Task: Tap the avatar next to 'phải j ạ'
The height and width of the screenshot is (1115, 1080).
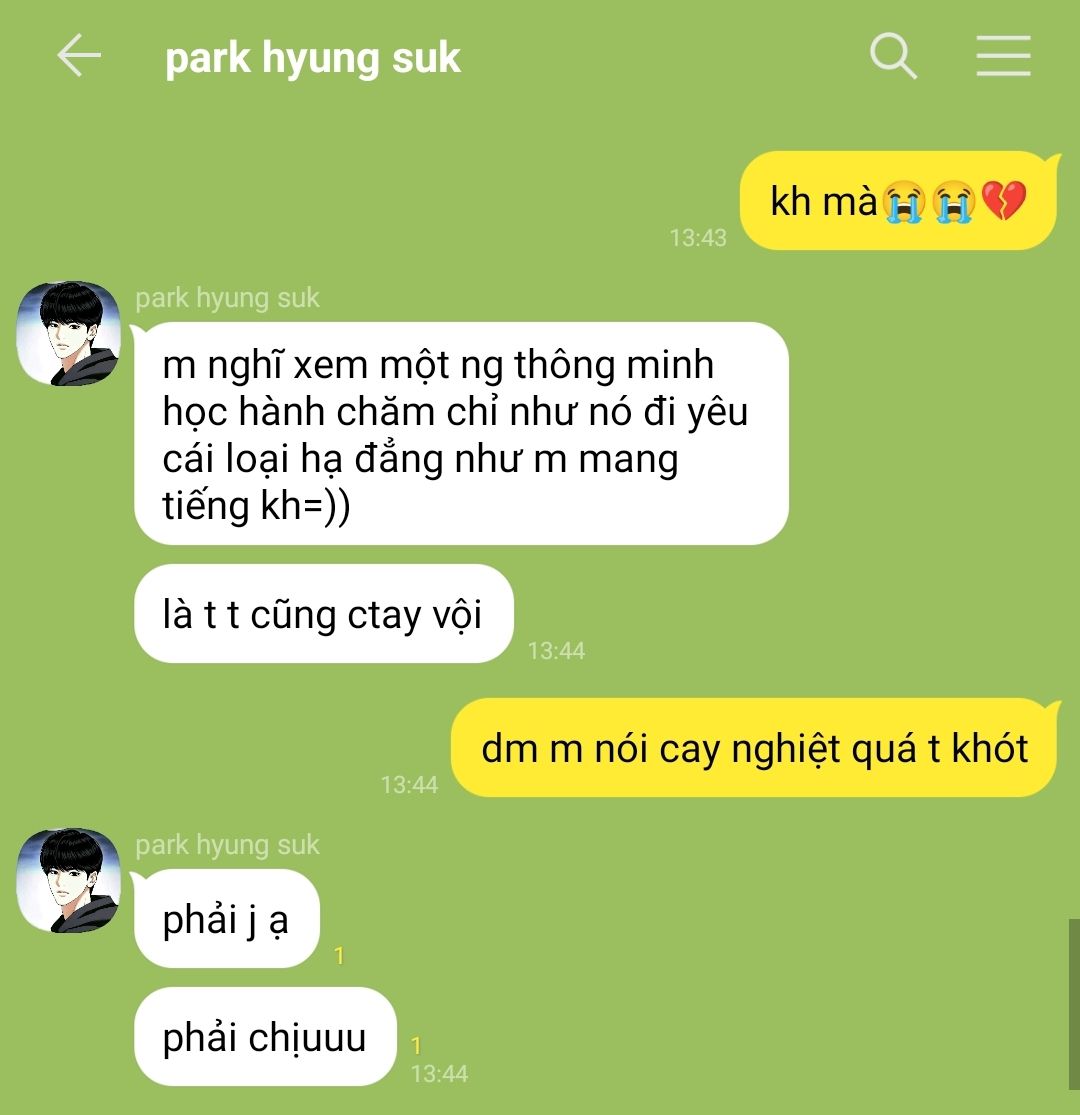Action: (x=69, y=880)
